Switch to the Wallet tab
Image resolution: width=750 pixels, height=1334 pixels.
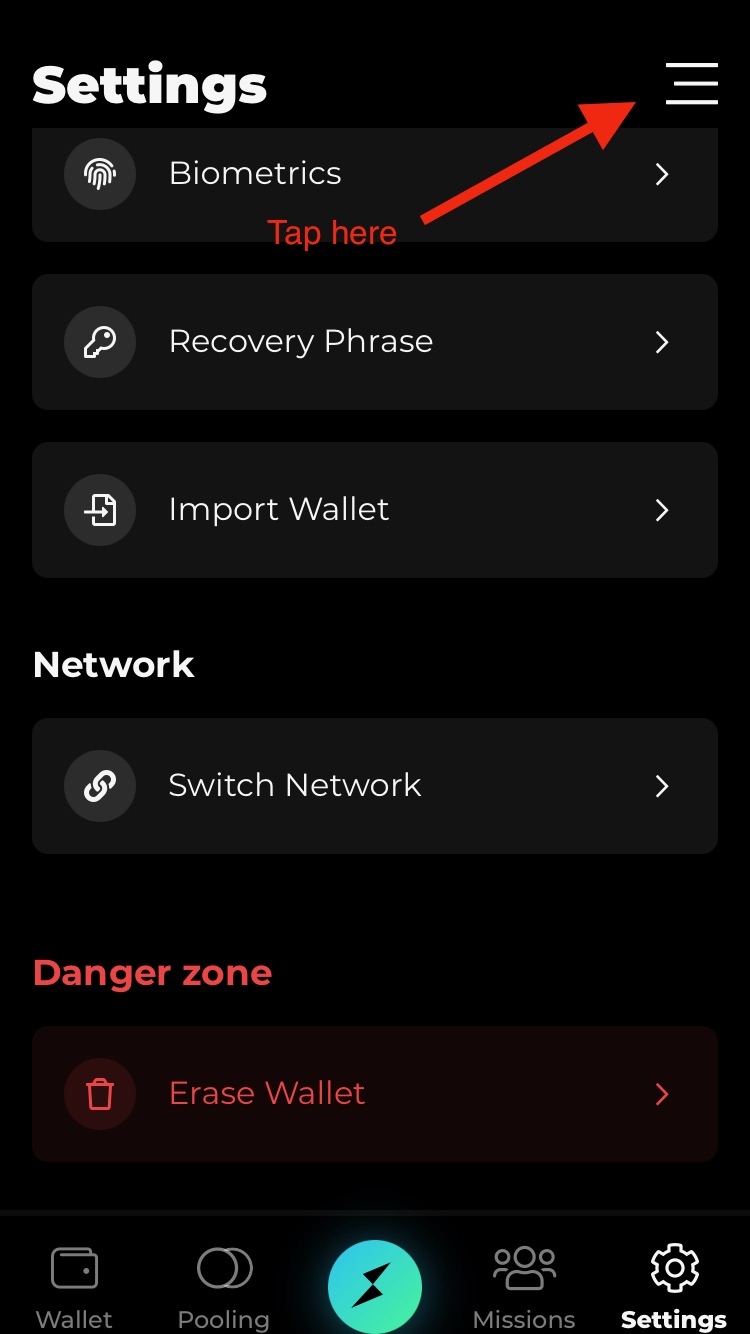[x=75, y=1286]
